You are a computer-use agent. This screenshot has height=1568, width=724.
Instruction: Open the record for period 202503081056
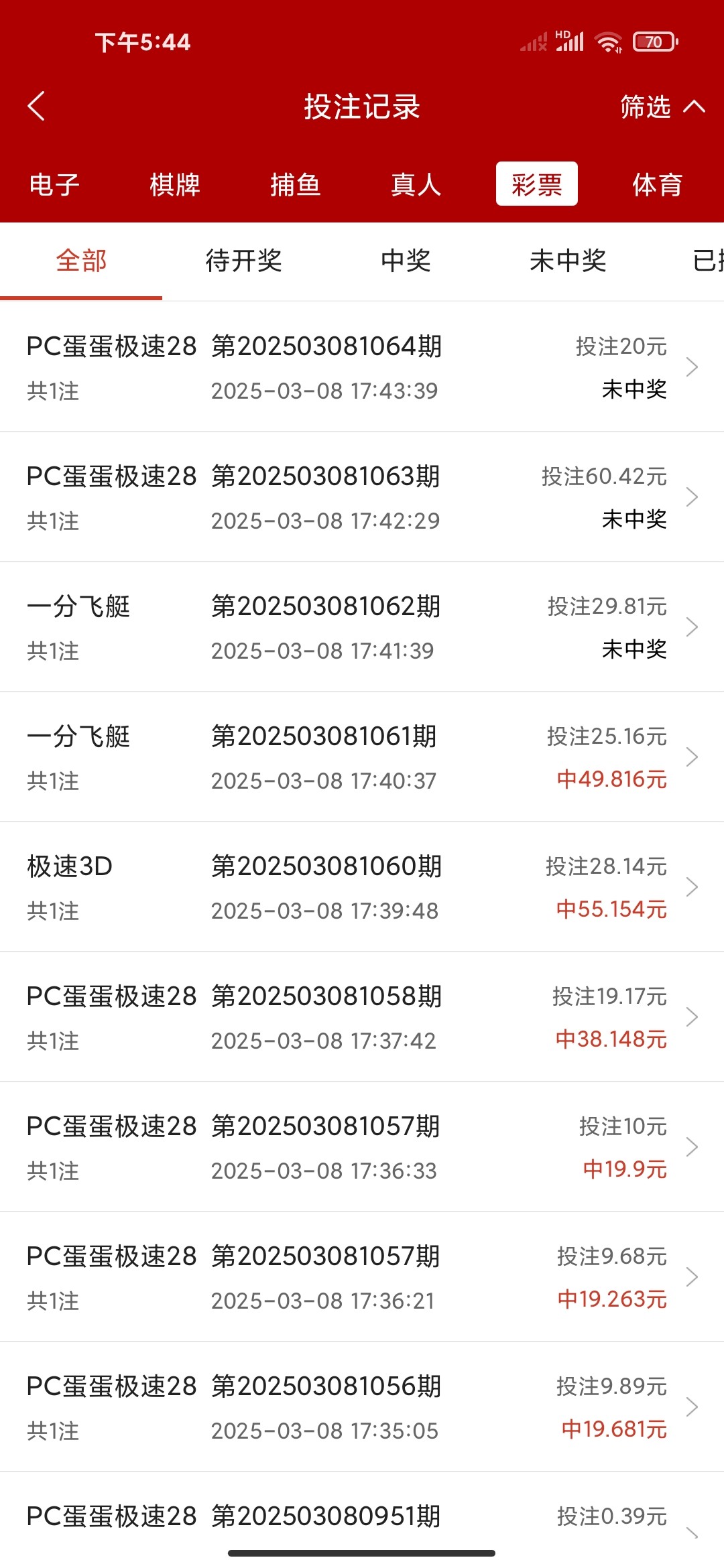362,1407
